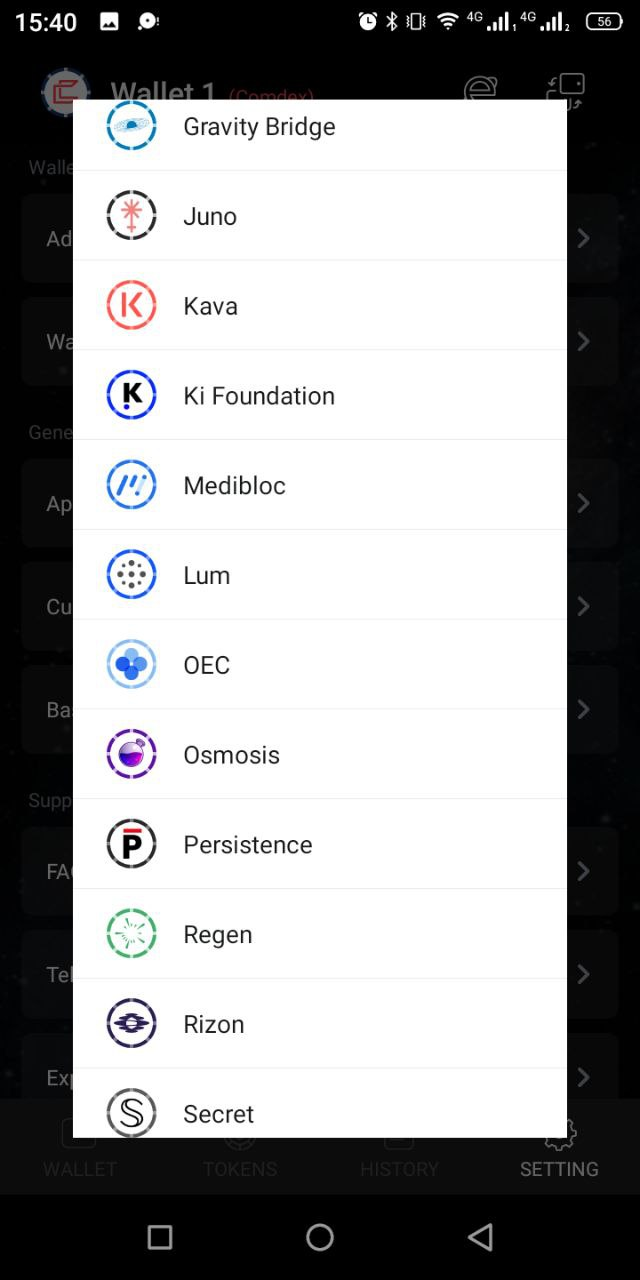This screenshot has width=640, height=1280.
Task: Choose the Juno chain
Action: tap(320, 216)
